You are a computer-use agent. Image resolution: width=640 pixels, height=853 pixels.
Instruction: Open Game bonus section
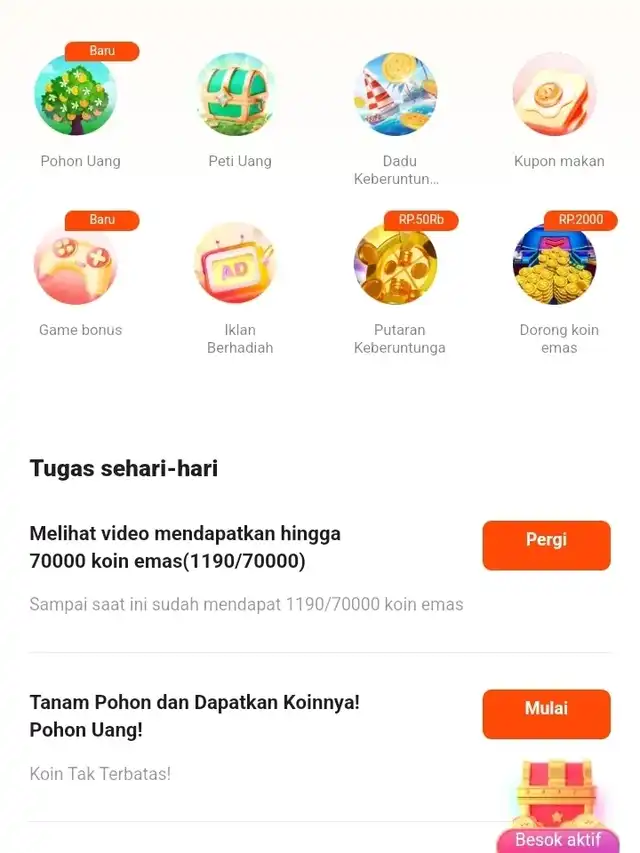pyautogui.click(x=76, y=265)
